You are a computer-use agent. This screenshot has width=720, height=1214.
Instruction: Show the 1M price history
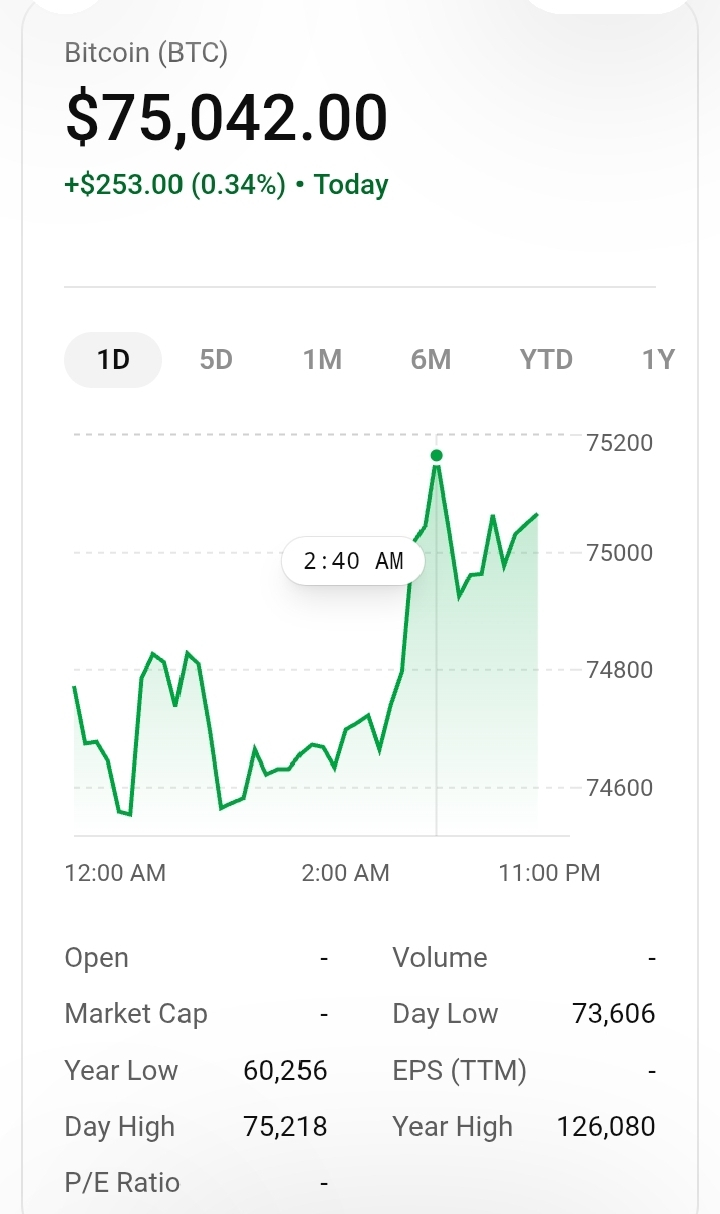[322, 360]
